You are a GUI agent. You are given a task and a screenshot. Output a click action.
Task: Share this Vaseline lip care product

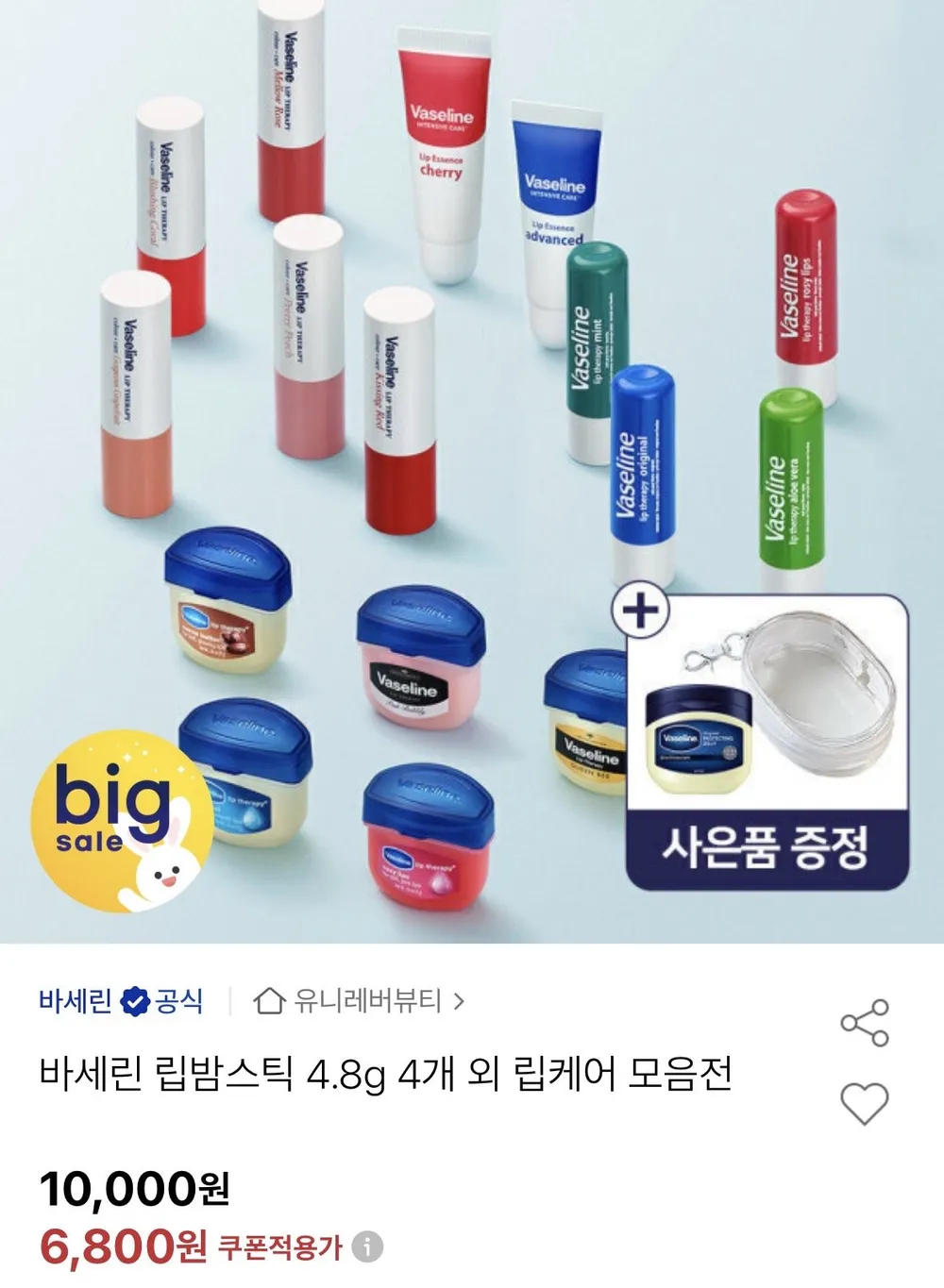coord(865,1022)
